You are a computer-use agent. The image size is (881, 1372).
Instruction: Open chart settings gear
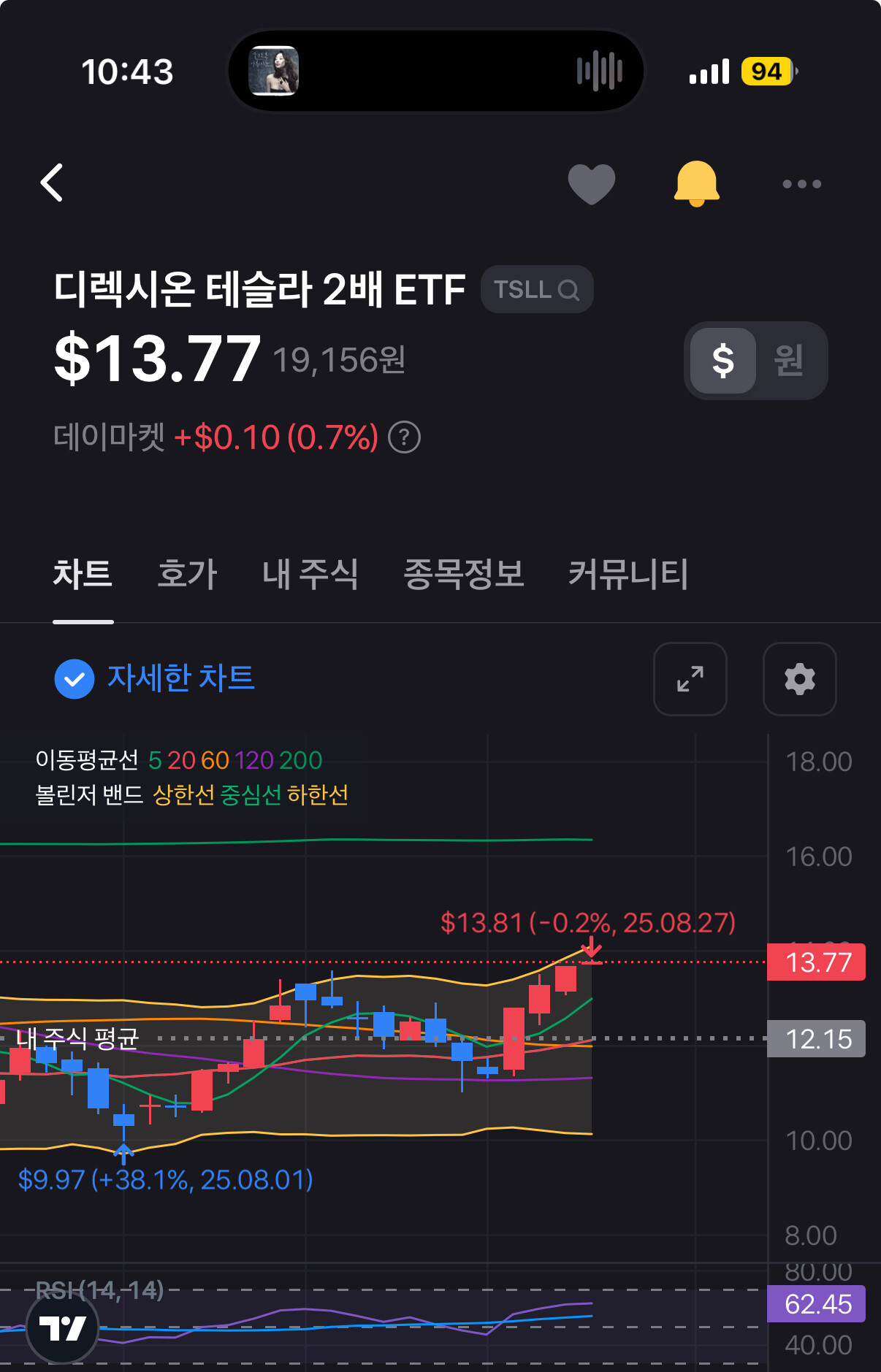click(x=800, y=679)
